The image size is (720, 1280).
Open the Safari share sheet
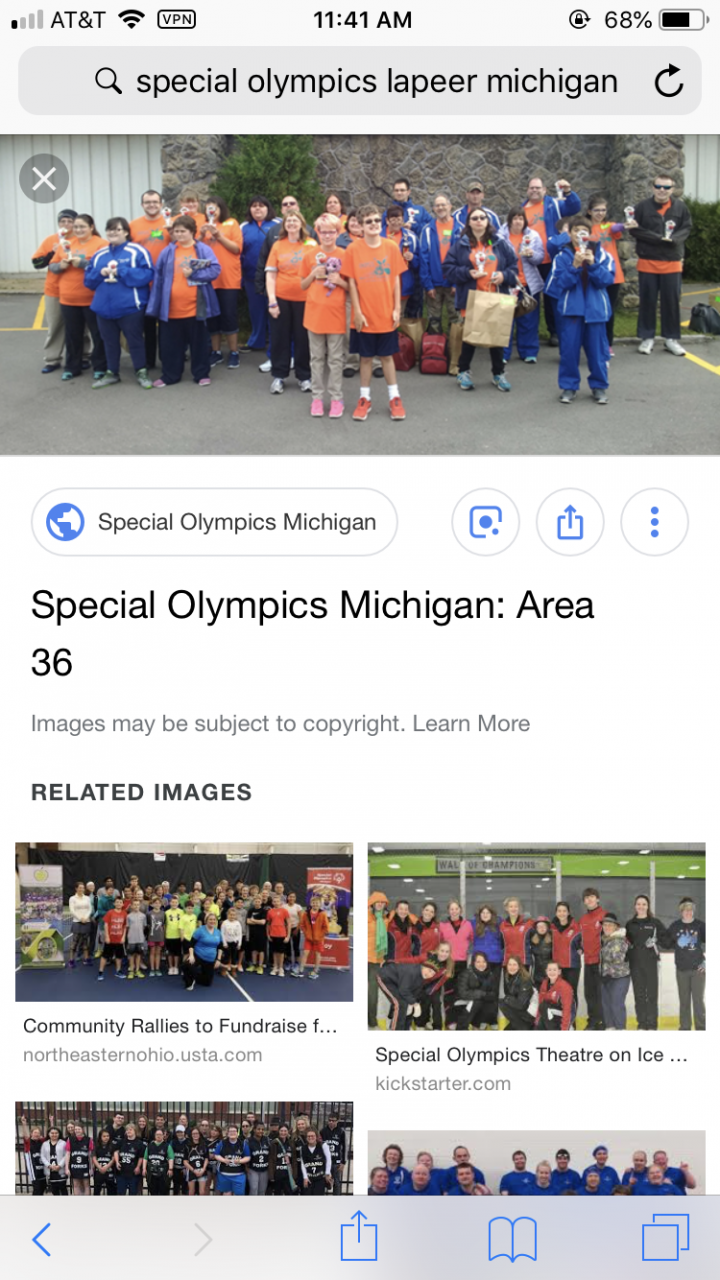point(359,1240)
